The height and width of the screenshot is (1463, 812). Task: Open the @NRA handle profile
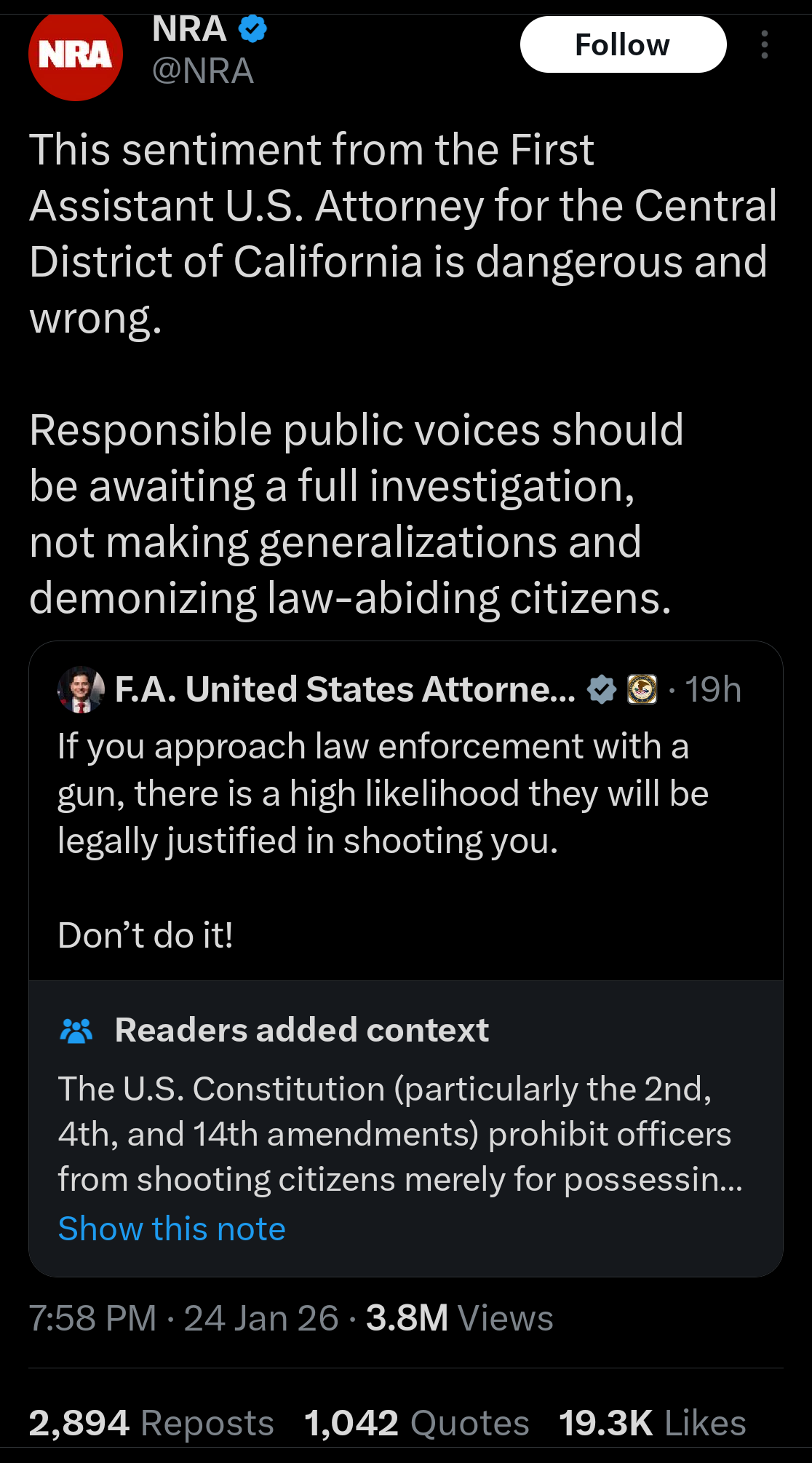tap(202, 71)
